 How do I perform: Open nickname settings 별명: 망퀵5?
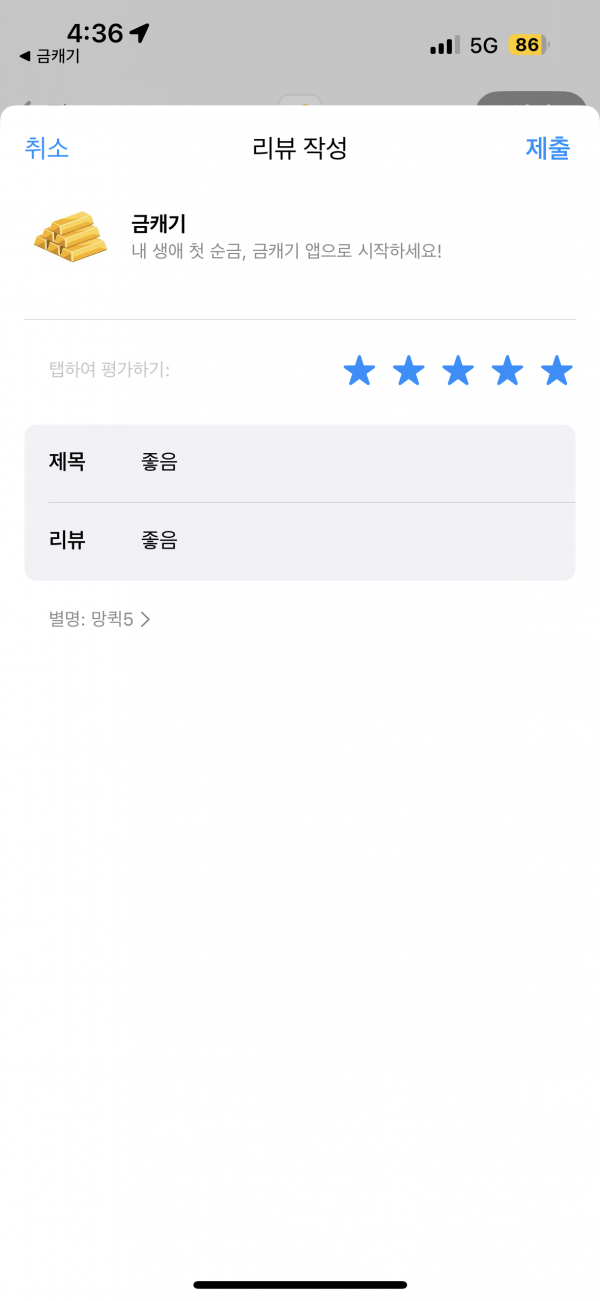pyautogui.click(x=100, y=619)
